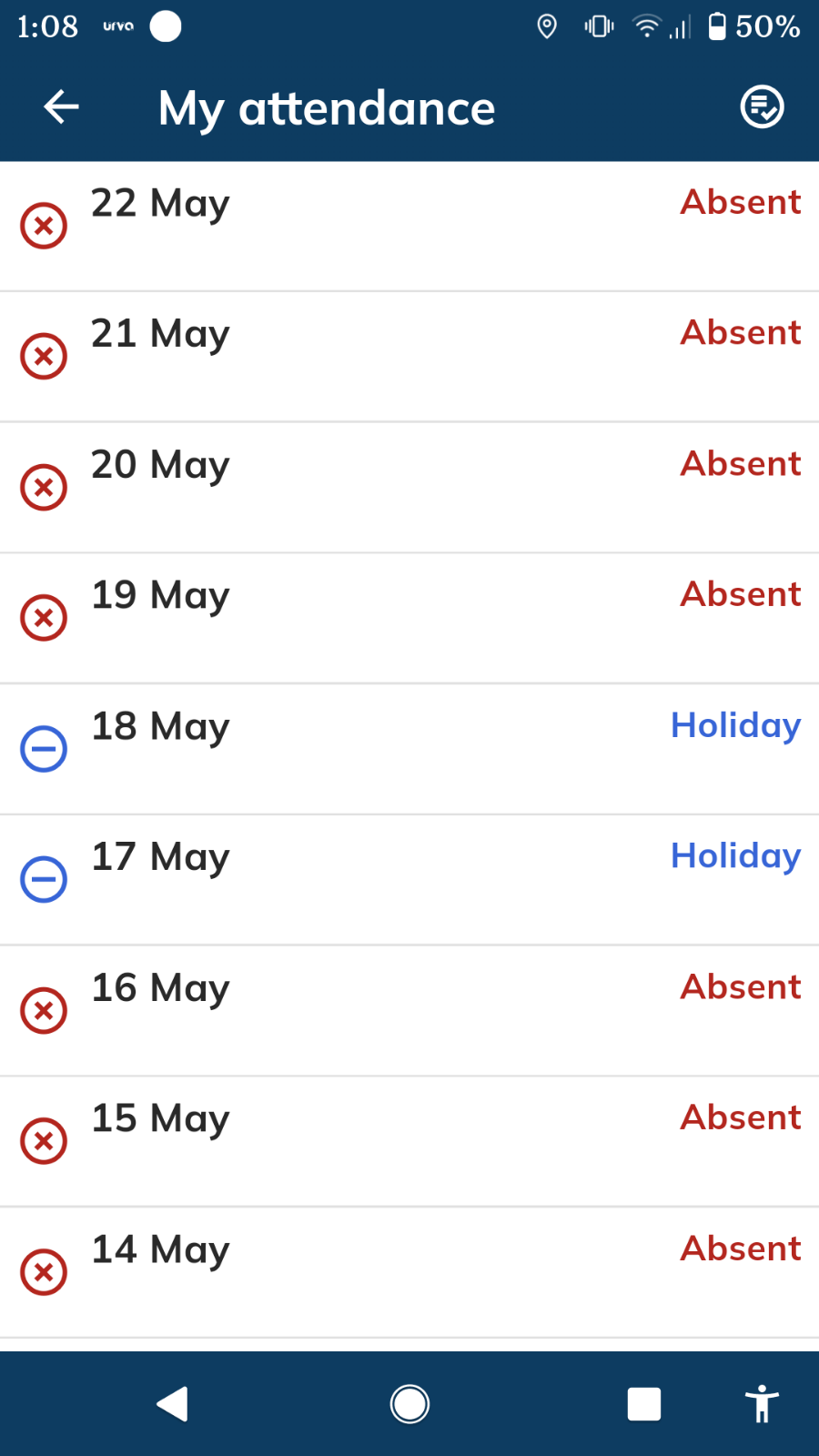Select the 17 May holiday row
Viewport: 819px width, 1456px height.
[x=409, y=880]
